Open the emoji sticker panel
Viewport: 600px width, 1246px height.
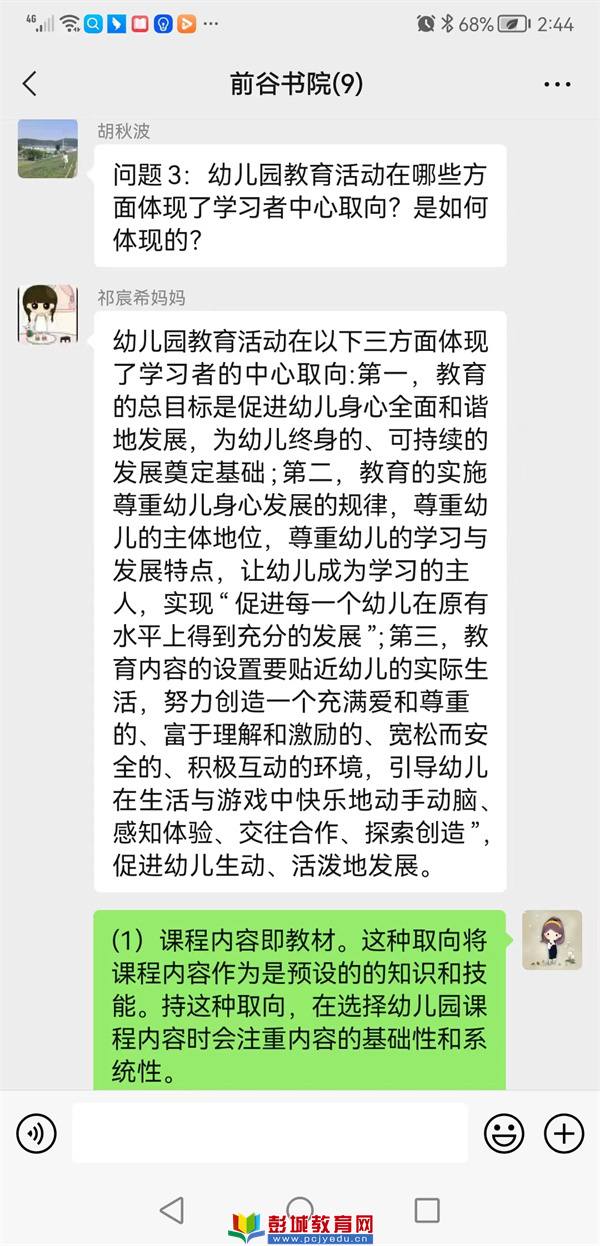[504, 1133]
